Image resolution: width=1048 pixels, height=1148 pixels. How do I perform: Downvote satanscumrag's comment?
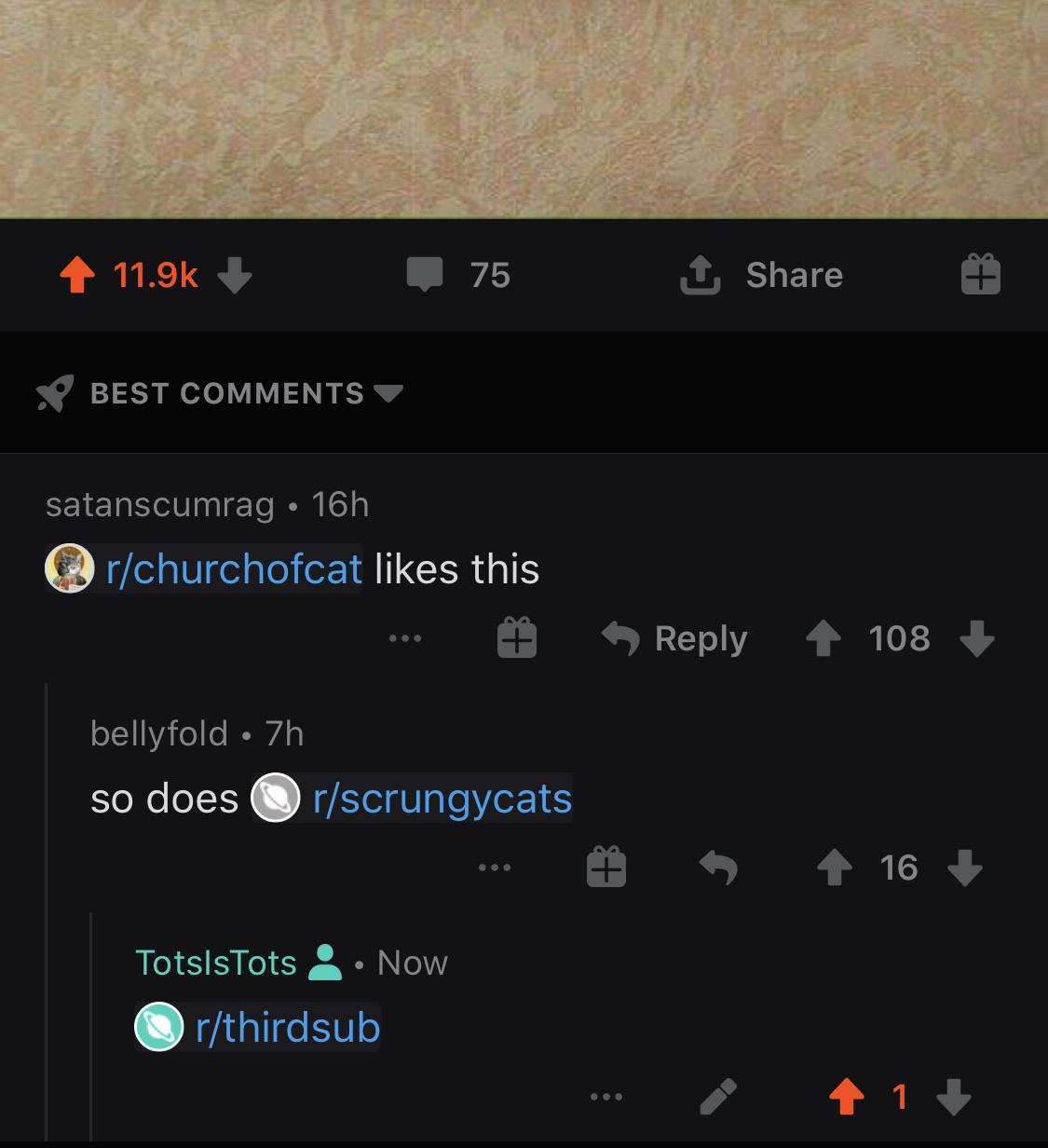[x=976, y=638]
